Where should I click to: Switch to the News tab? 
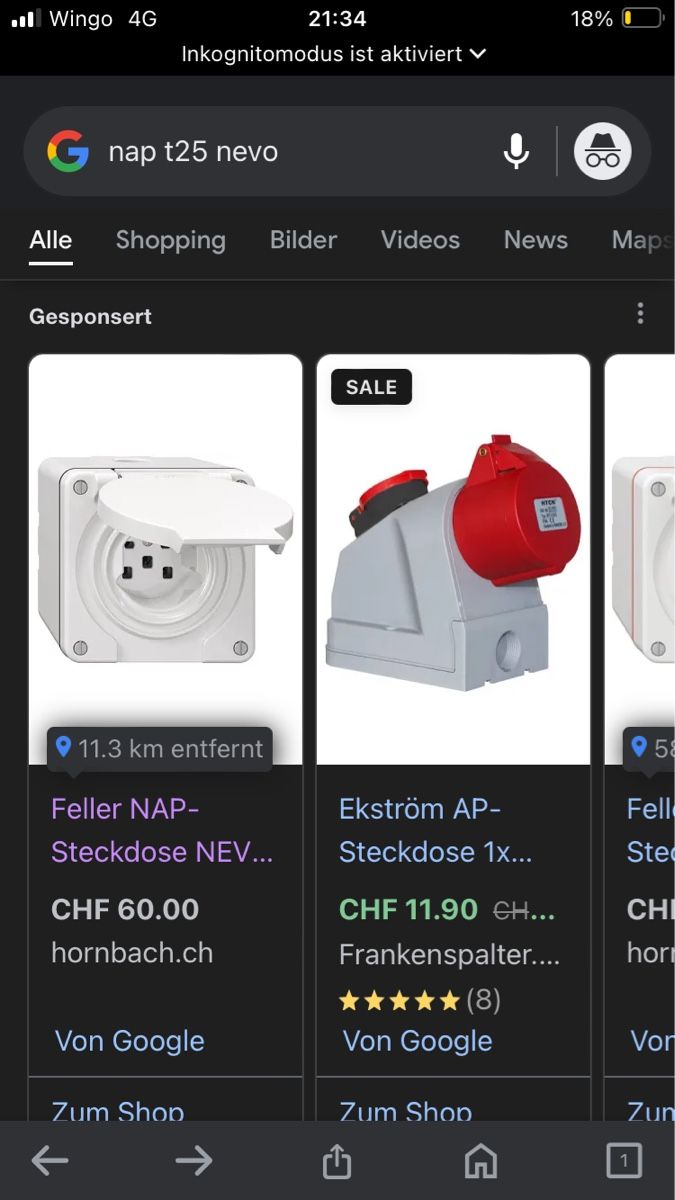(536, 240)
